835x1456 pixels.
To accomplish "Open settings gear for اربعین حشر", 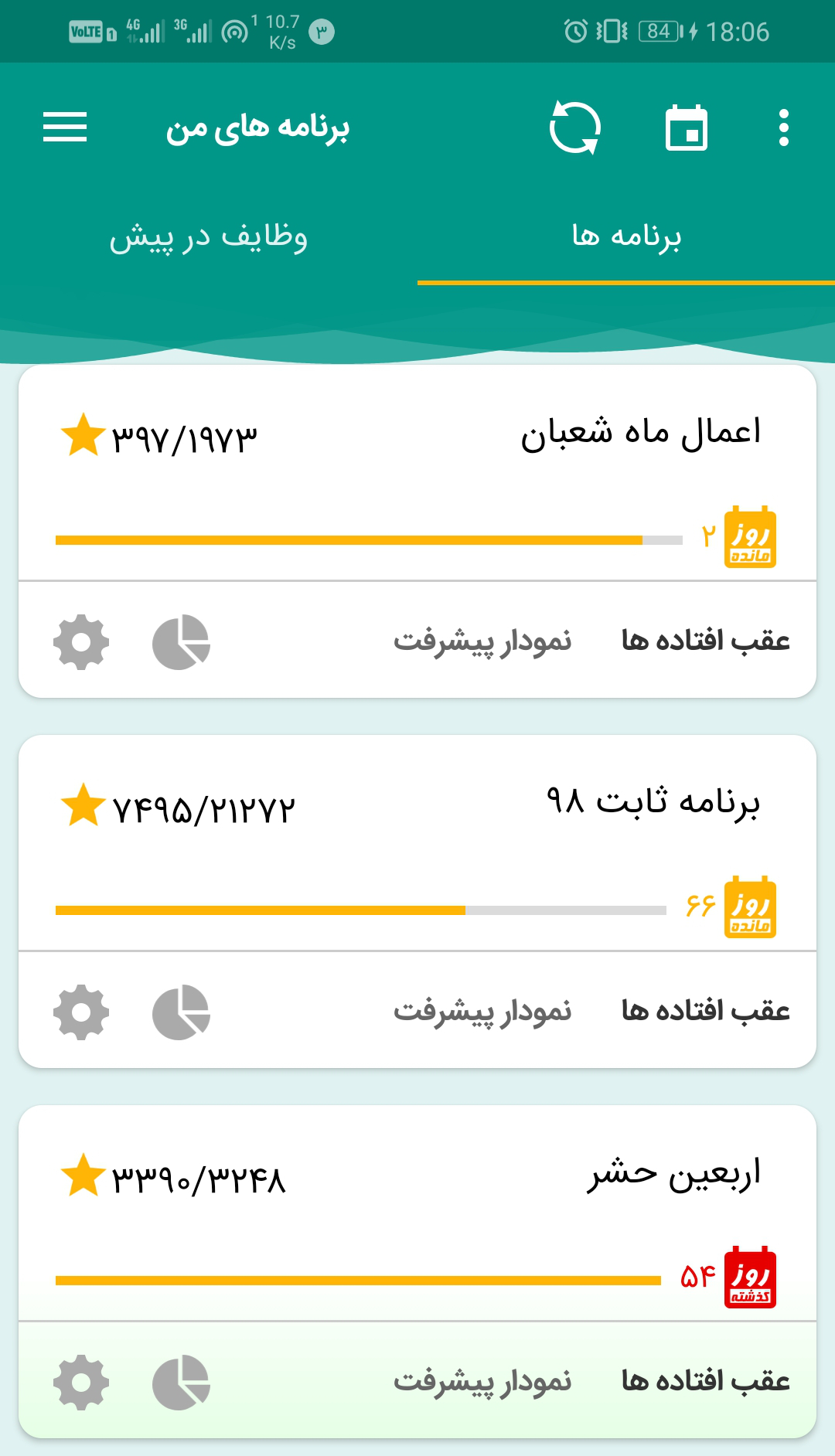I will coord(81,1383).
